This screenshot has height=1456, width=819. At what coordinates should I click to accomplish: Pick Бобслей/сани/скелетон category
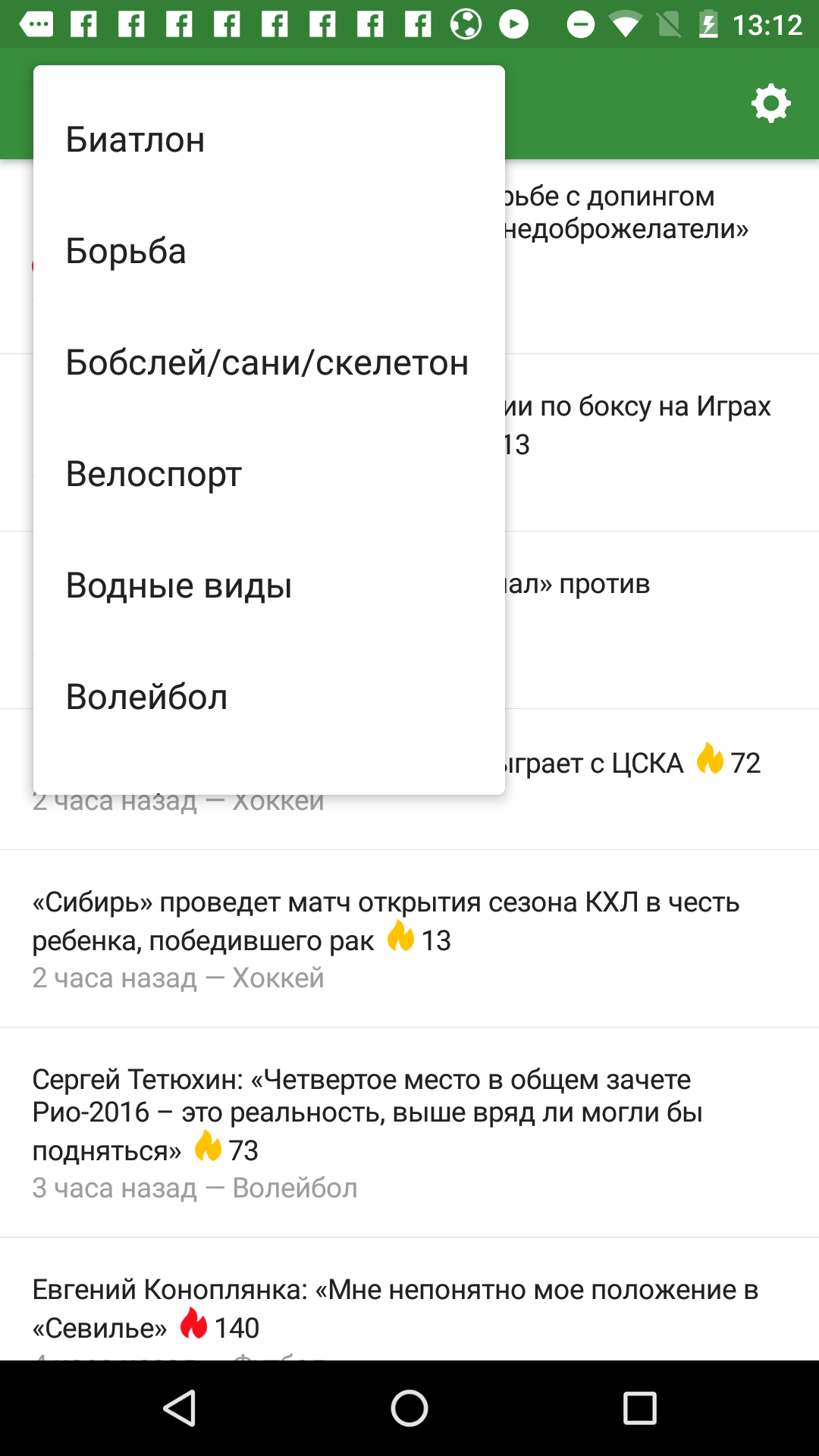(268, 362)
